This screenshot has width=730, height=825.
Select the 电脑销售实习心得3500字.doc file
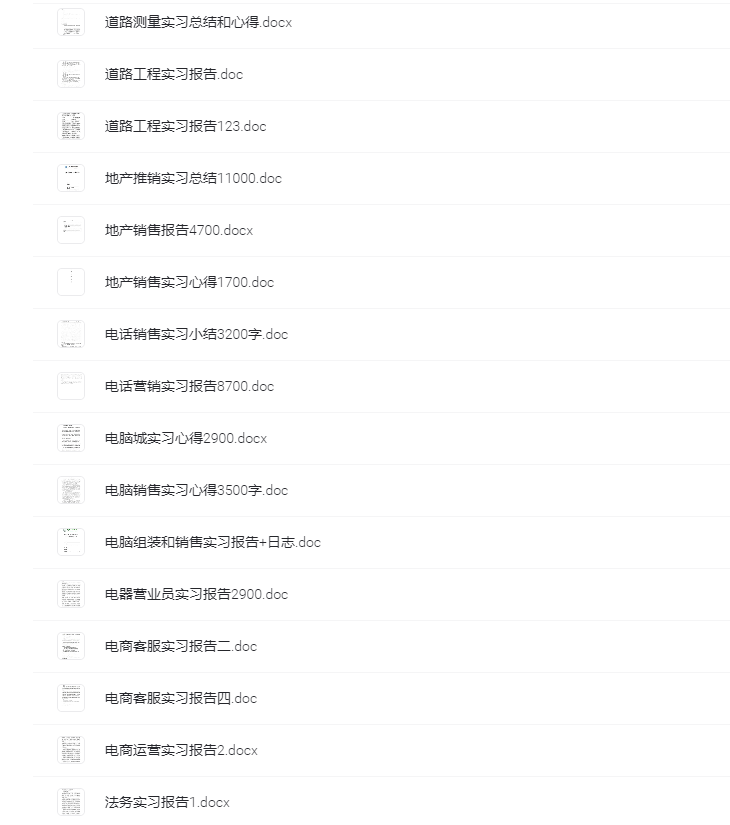[x=194, y=490]
